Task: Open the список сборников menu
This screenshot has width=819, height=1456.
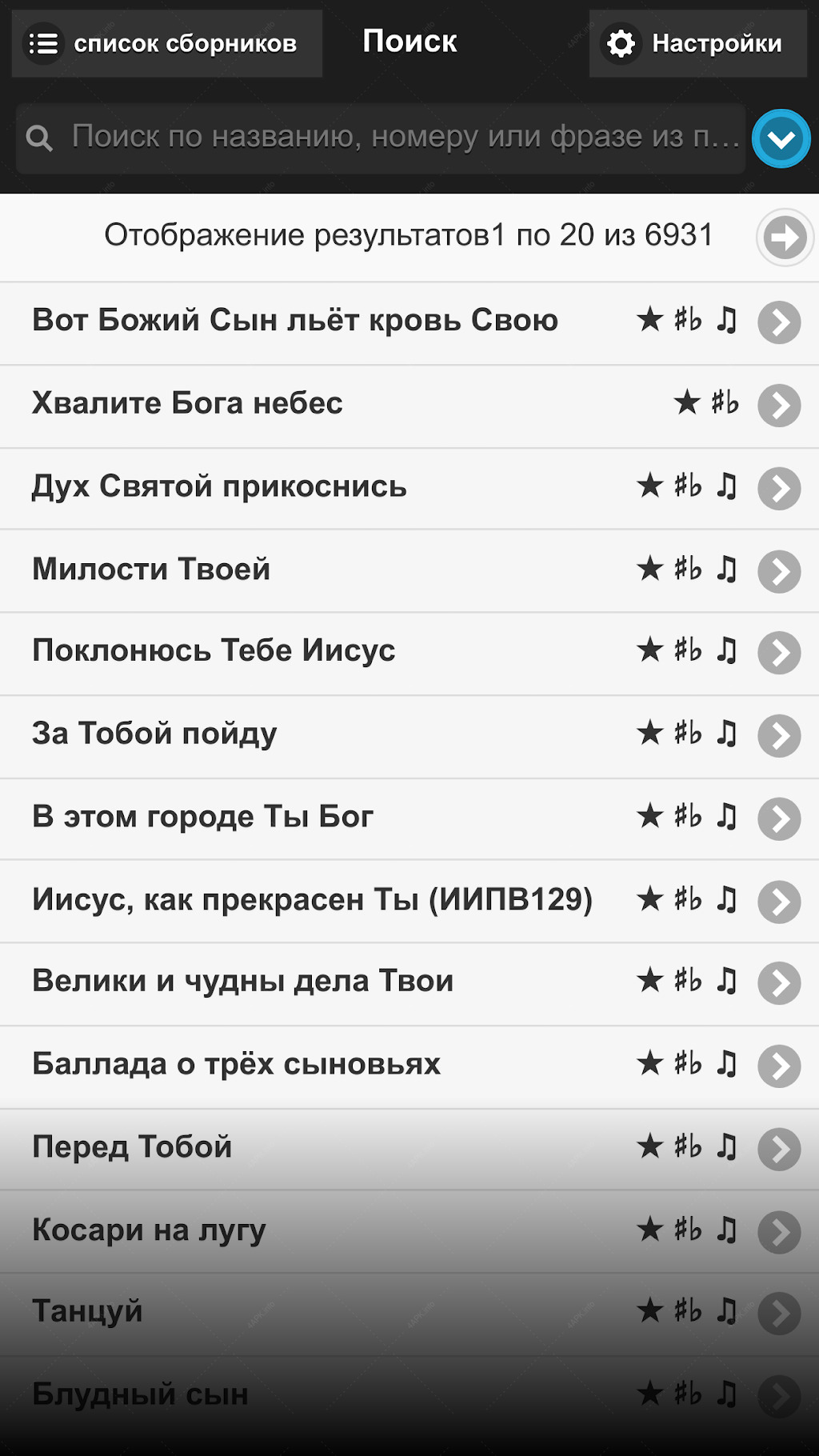Action: coord(167,43)
